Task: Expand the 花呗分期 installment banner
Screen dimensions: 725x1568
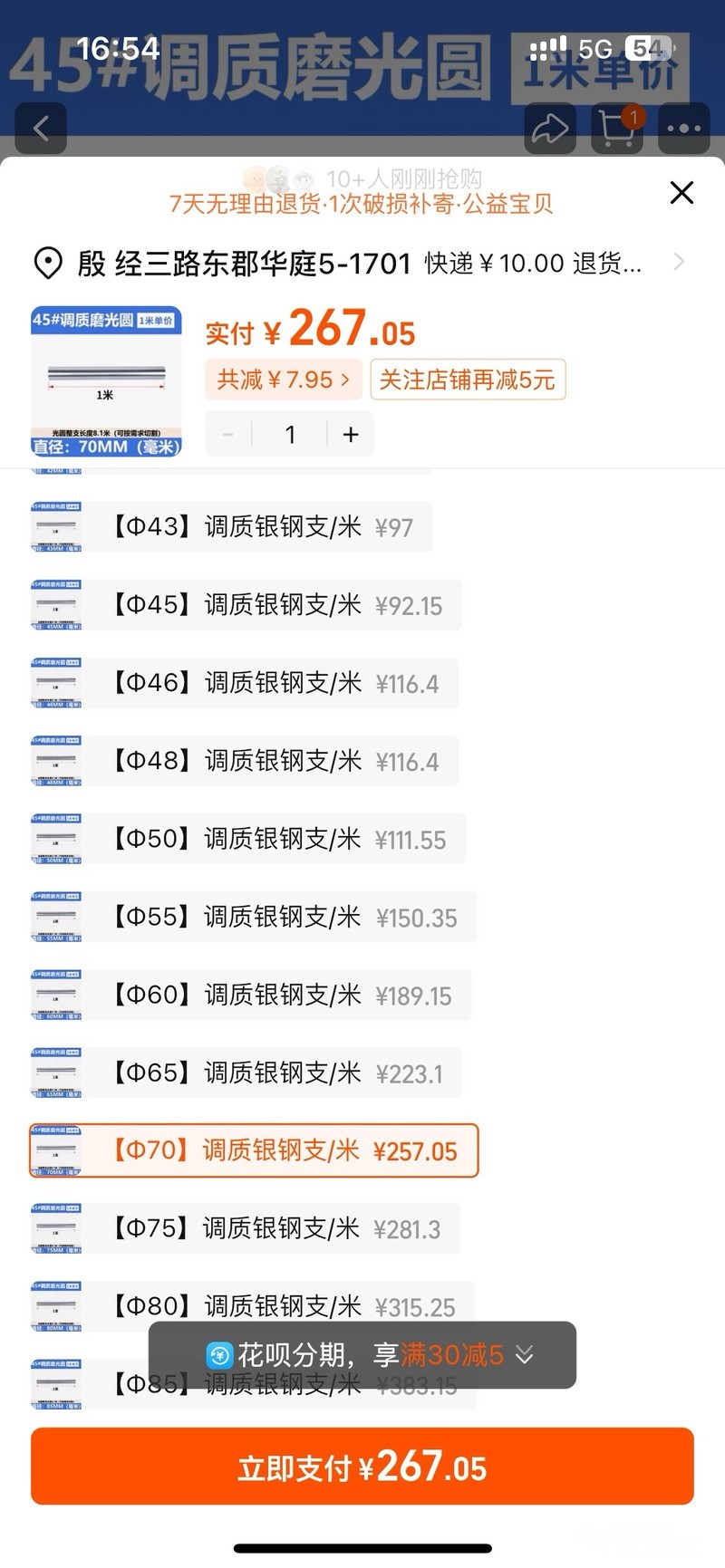Action: click(x=362, y=1355)
